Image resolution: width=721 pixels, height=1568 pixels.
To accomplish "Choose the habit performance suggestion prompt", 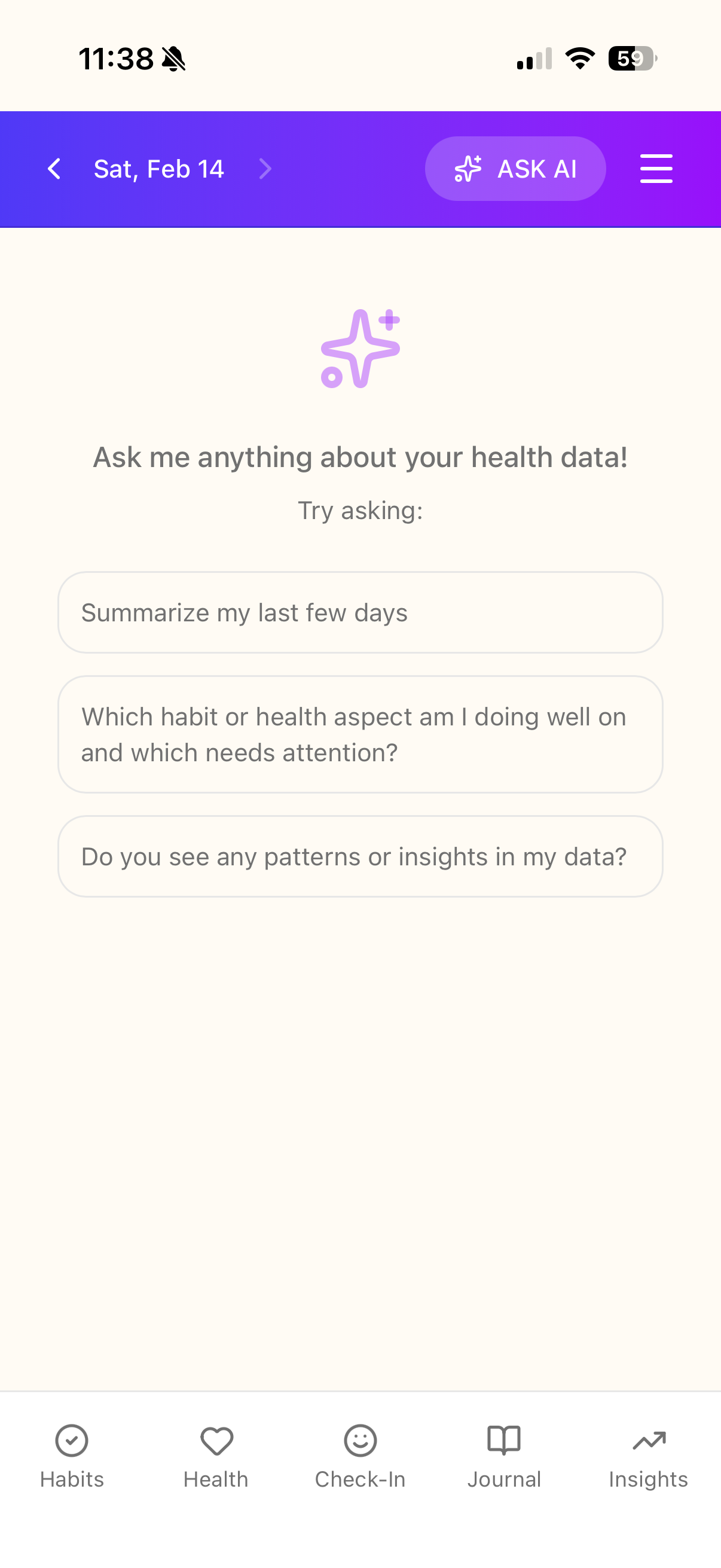I will tap(360, 734).
